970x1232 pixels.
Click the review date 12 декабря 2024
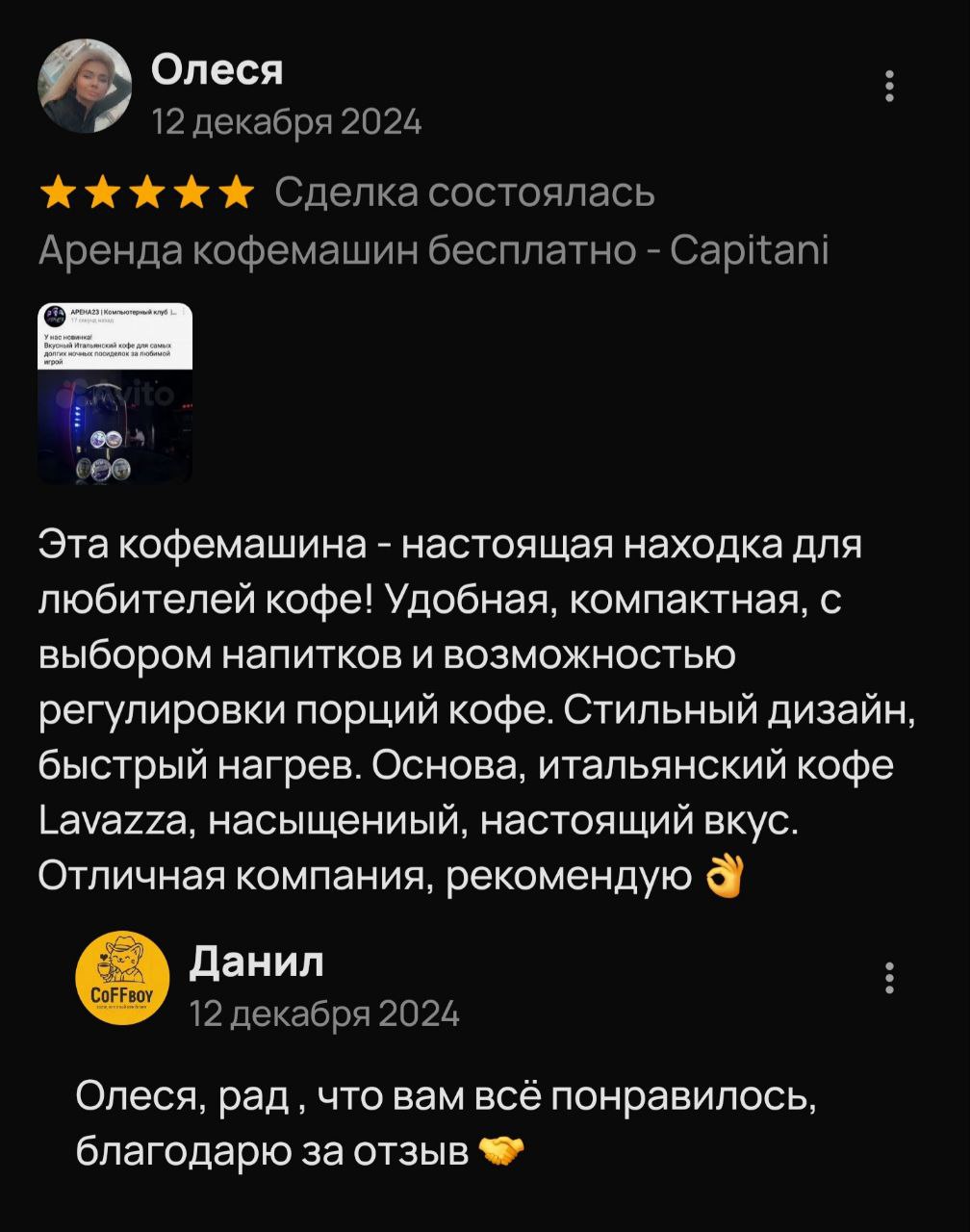286,122
